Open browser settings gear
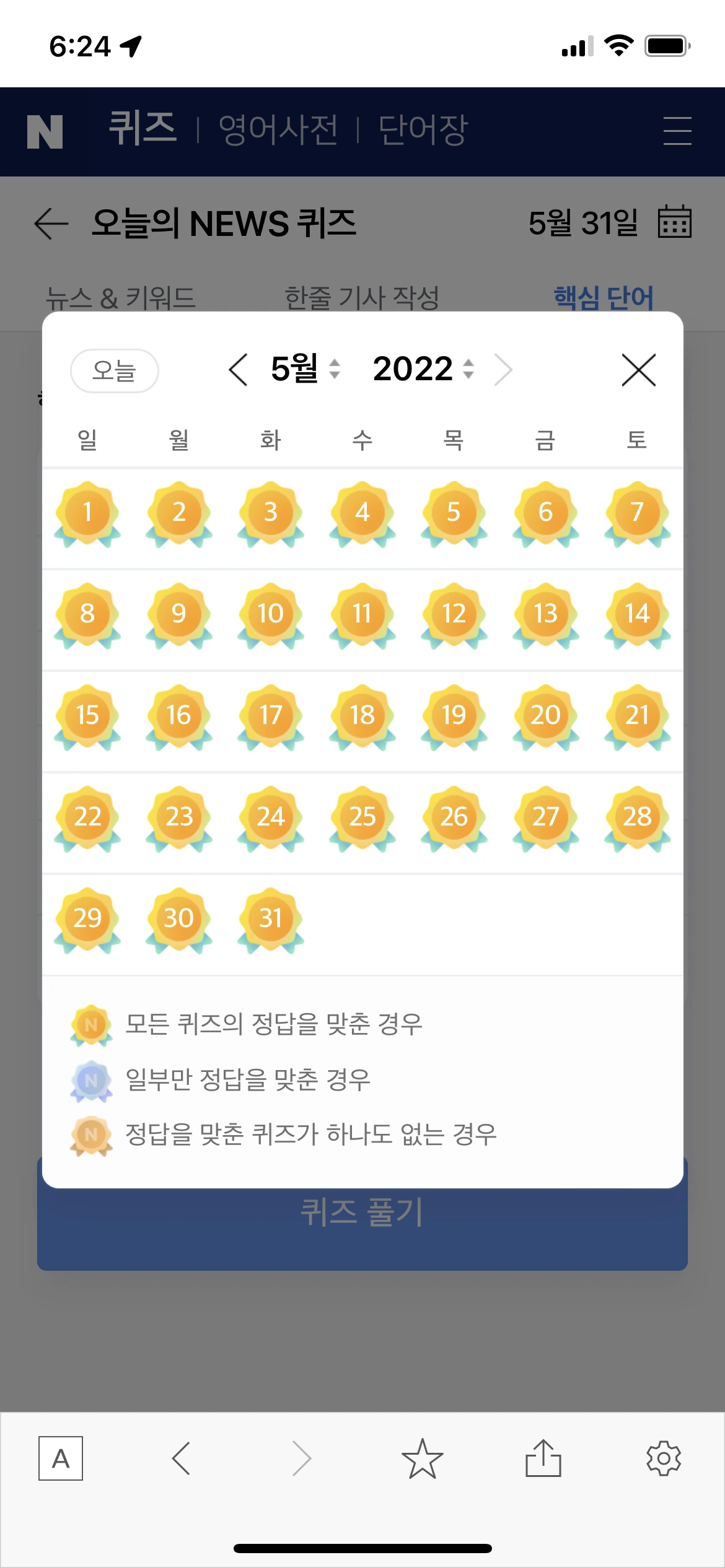This screenshot has height=1568, width=725. pyautogui.click(x=664, y=1459)
